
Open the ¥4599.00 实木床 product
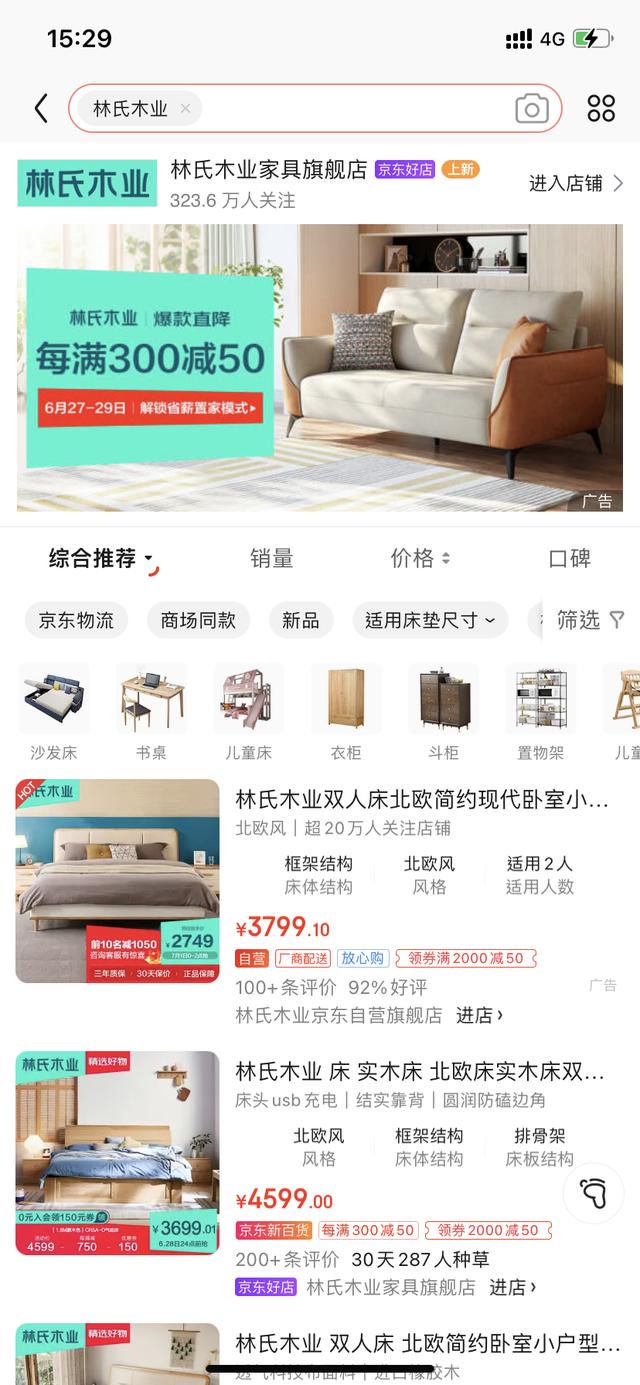[x=420, y=1072]
